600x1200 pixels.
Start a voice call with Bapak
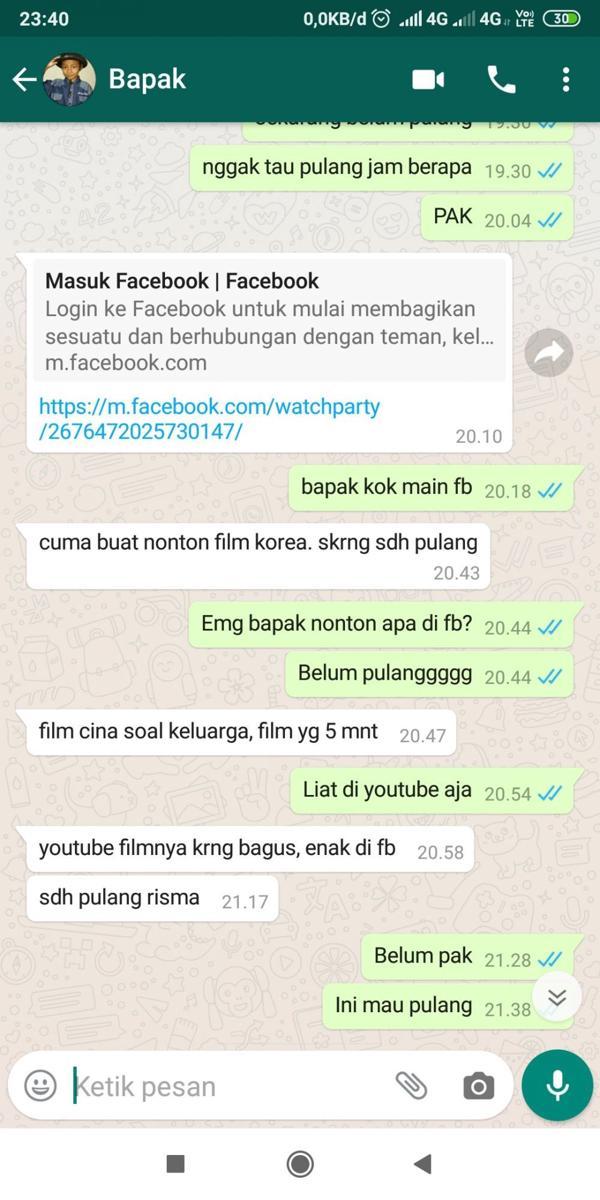(501, 80)
